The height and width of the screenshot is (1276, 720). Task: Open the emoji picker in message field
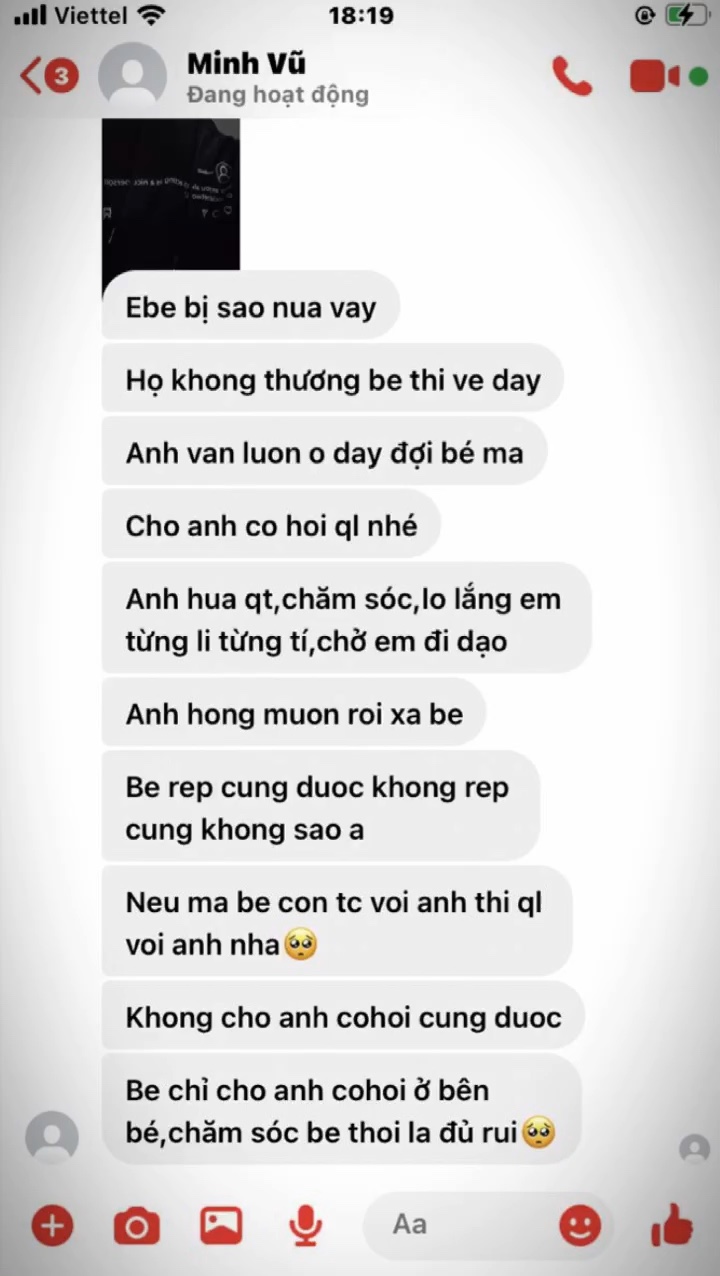(580, 1224)
